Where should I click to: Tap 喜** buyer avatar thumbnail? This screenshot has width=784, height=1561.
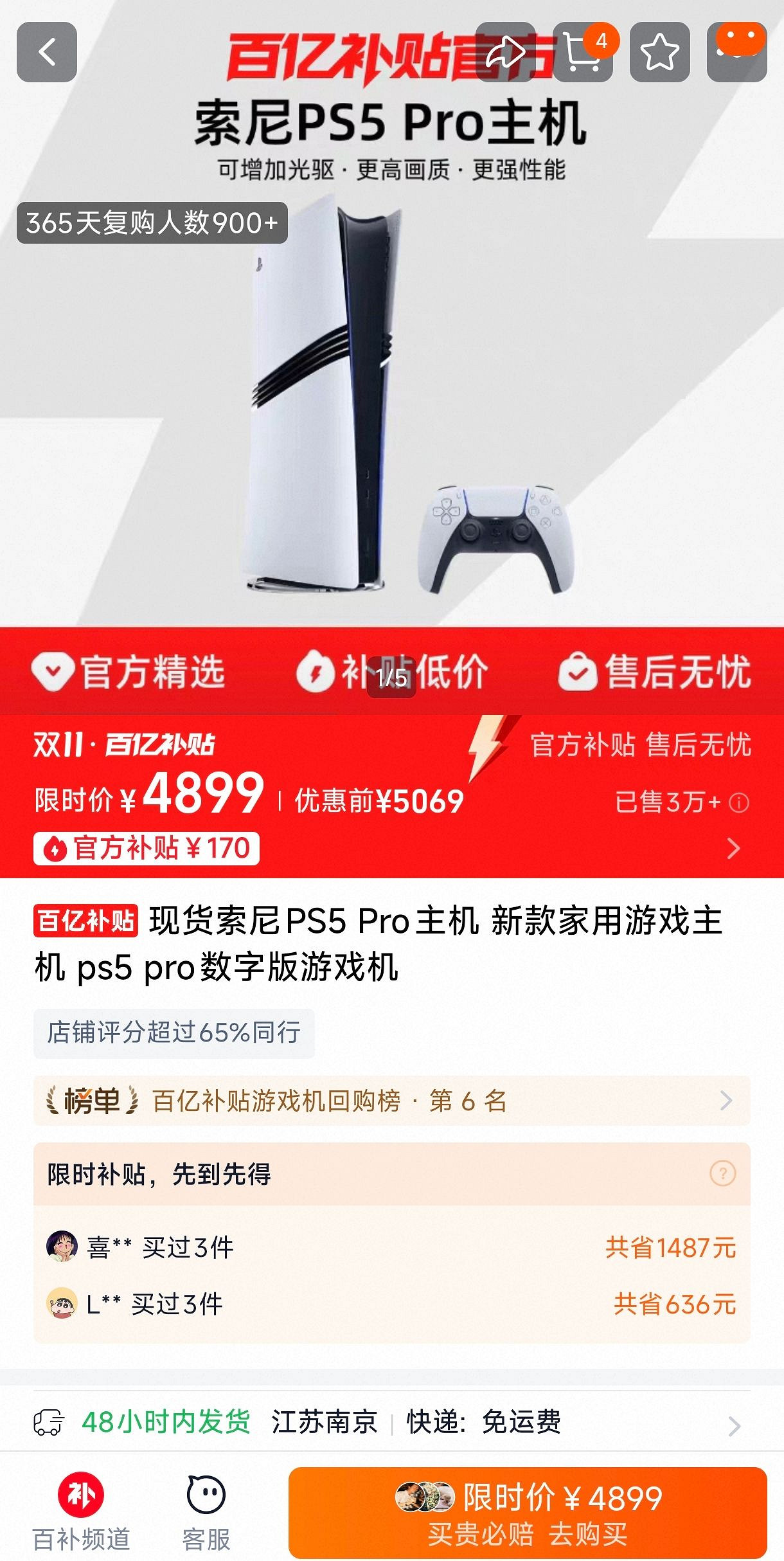click(64, 1246)
